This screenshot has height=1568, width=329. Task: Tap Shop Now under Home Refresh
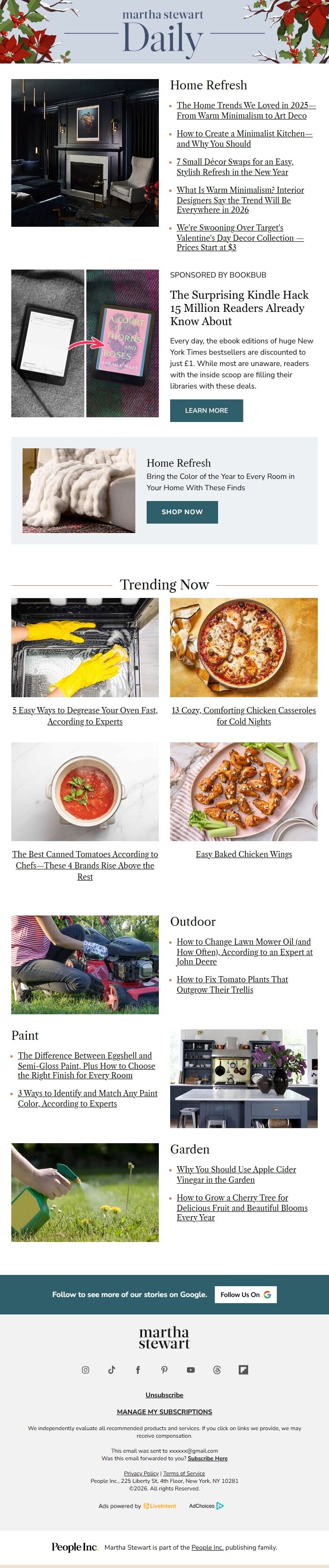coord(182,512)
